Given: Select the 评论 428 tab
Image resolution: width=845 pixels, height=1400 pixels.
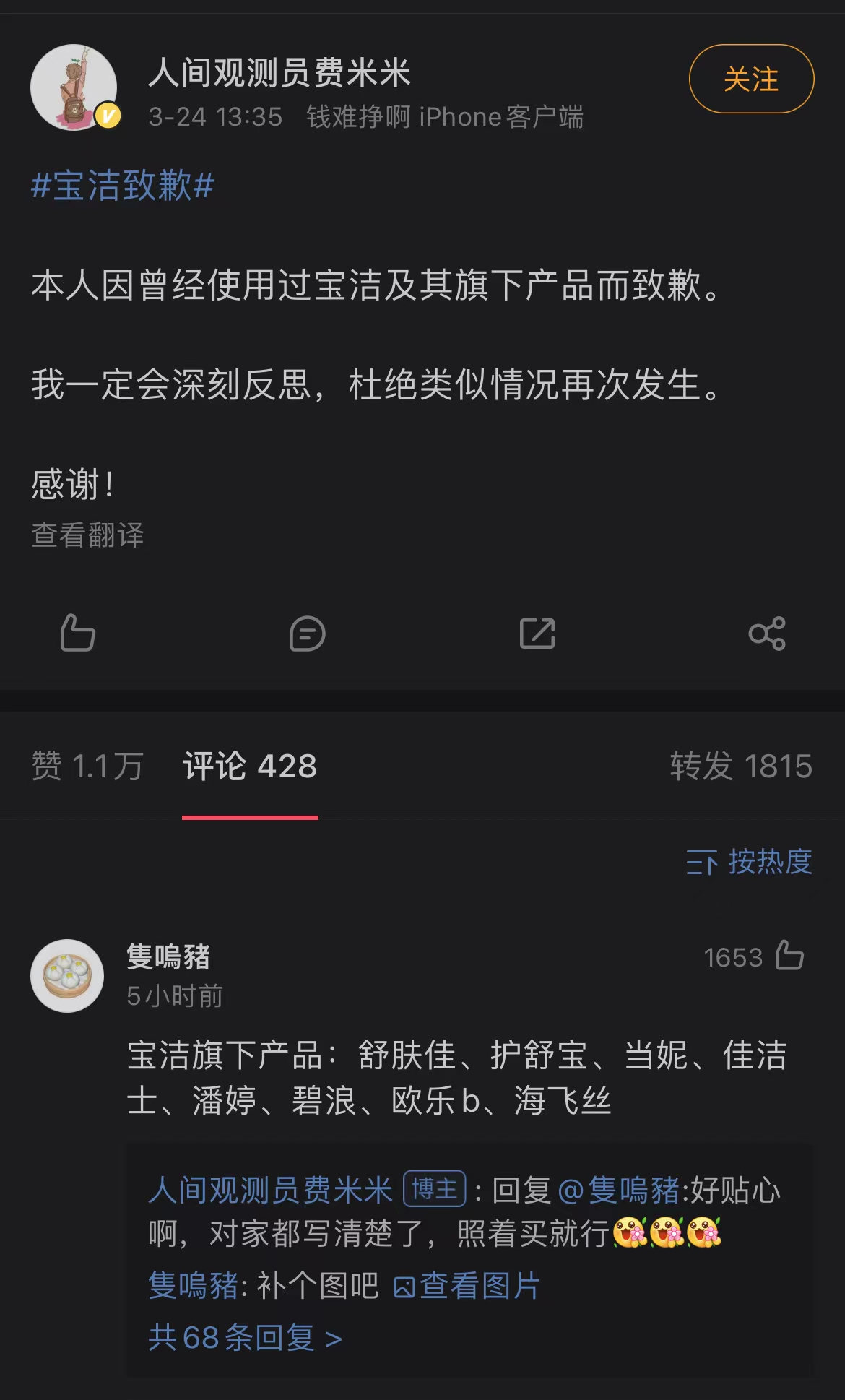Looking at the screenshot, I should point(250,766).
